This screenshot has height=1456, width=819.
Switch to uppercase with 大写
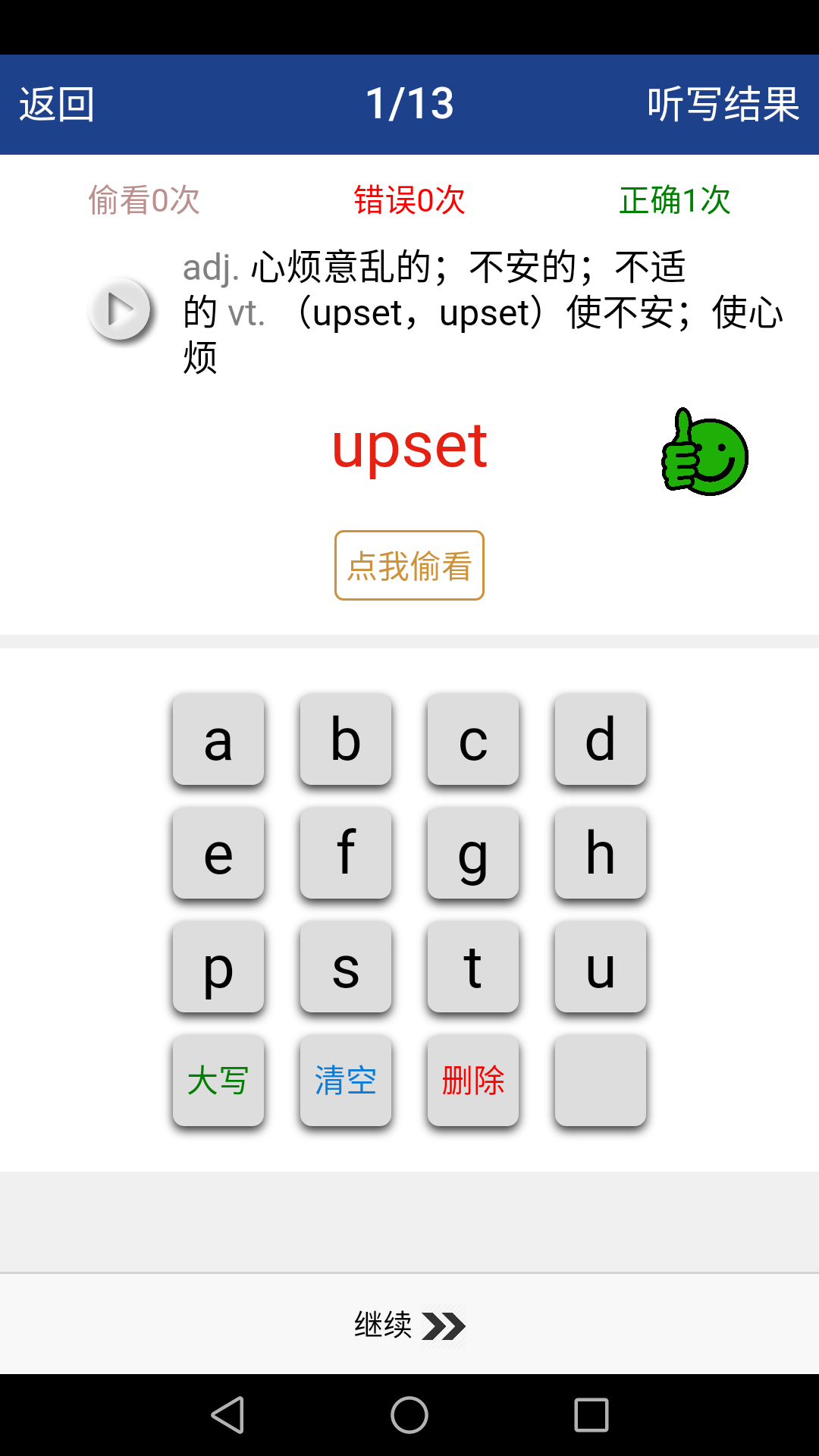pyautogui.click(x=218, y=1081)
